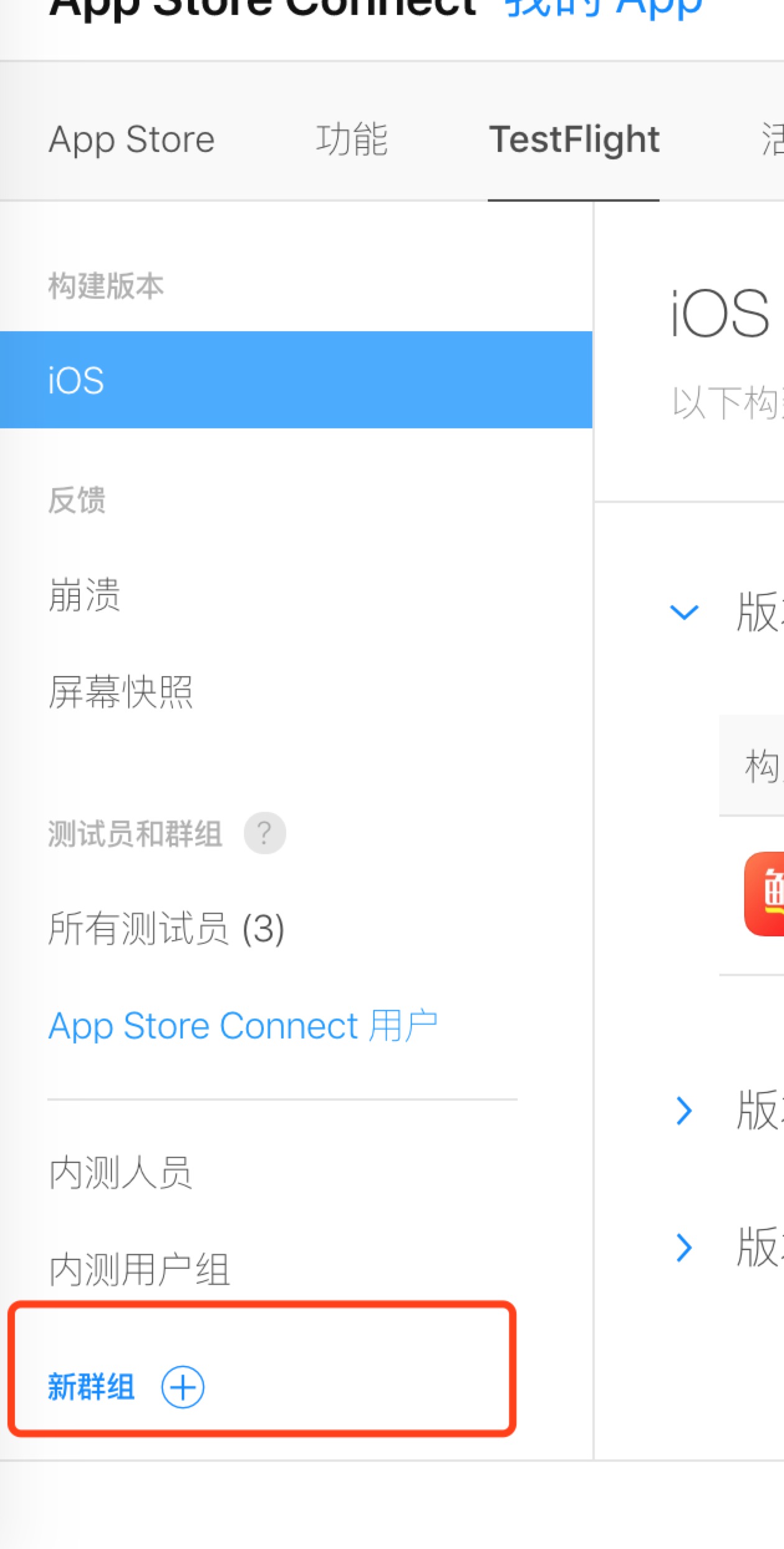Switch to the 功能 tab
The width and height of the screenshot is (784, 1549).
[x=352, y=139]
